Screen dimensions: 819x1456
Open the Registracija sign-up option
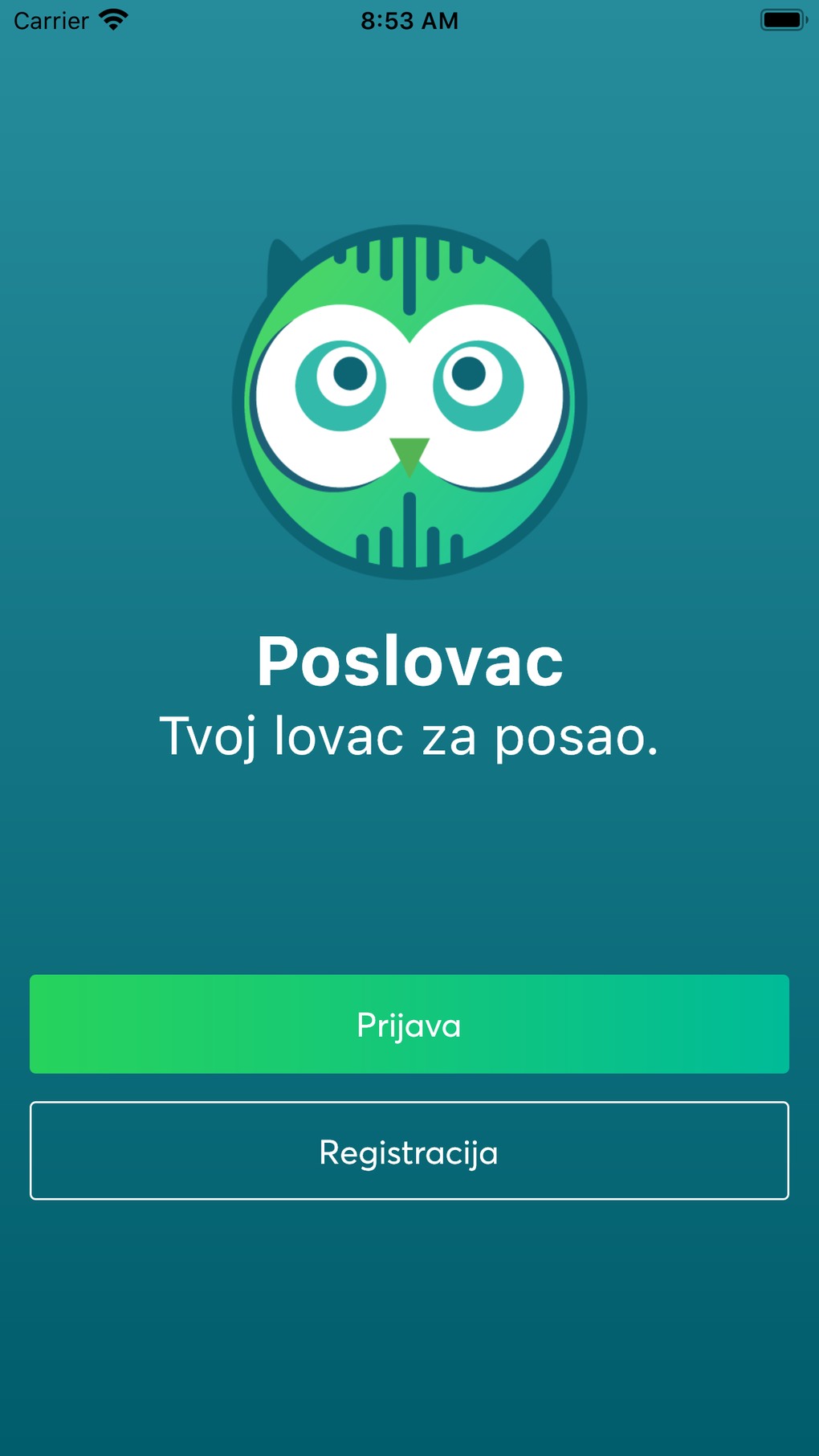pos(409,1151)
